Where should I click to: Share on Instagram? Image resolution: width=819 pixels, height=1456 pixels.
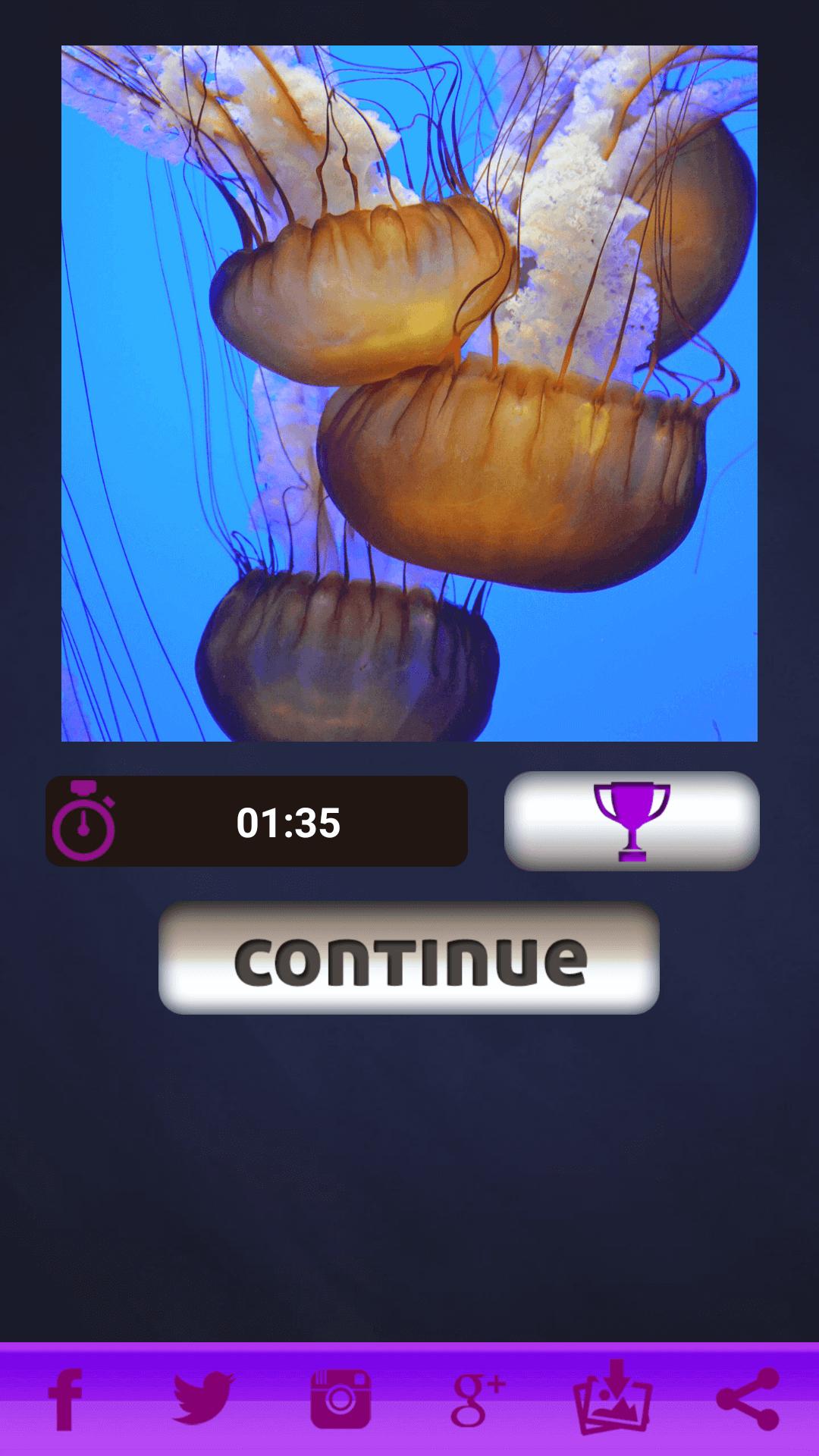pos(340,1399)
